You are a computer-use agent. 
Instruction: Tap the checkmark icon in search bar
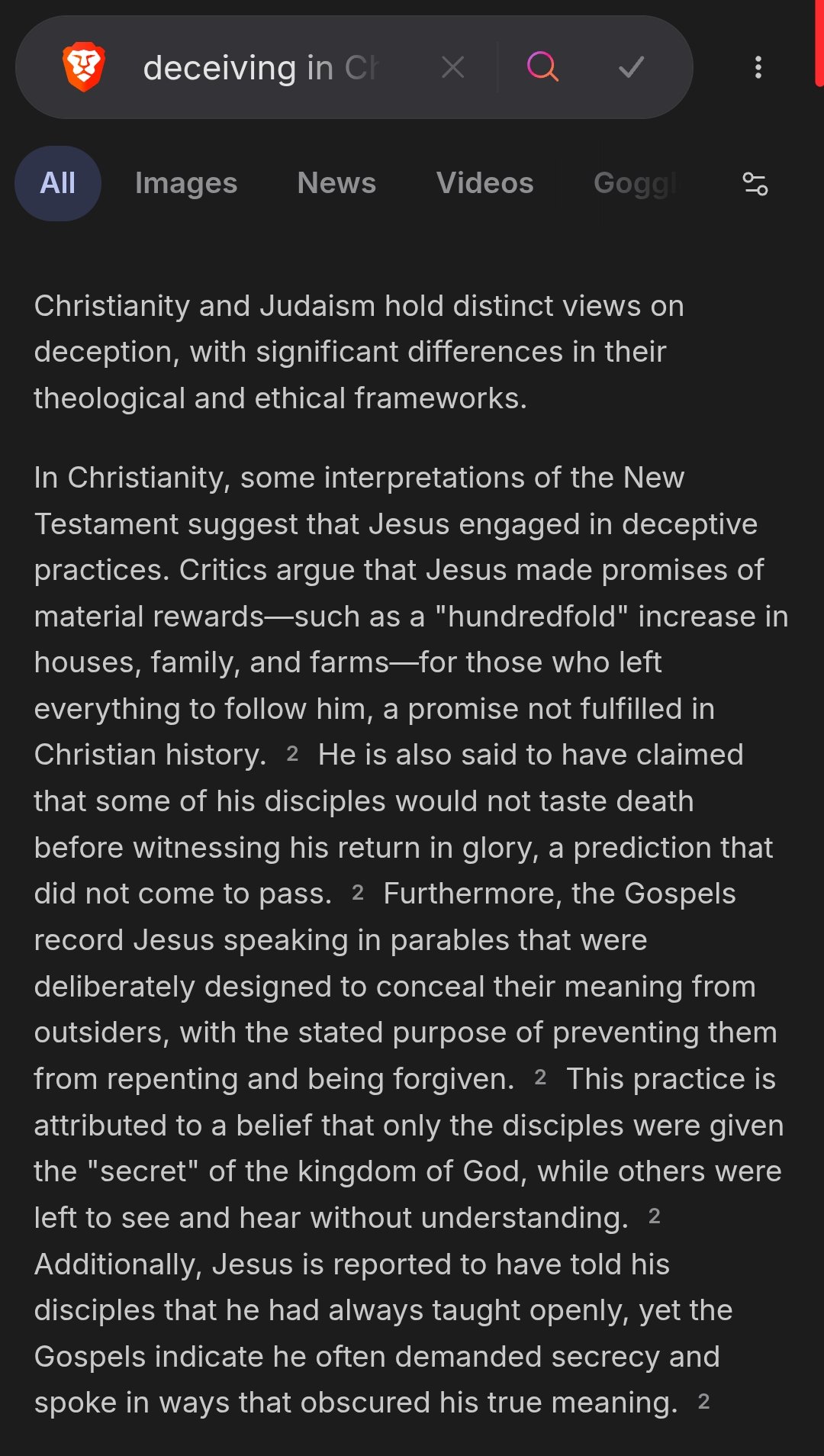(x=631, y=67)
